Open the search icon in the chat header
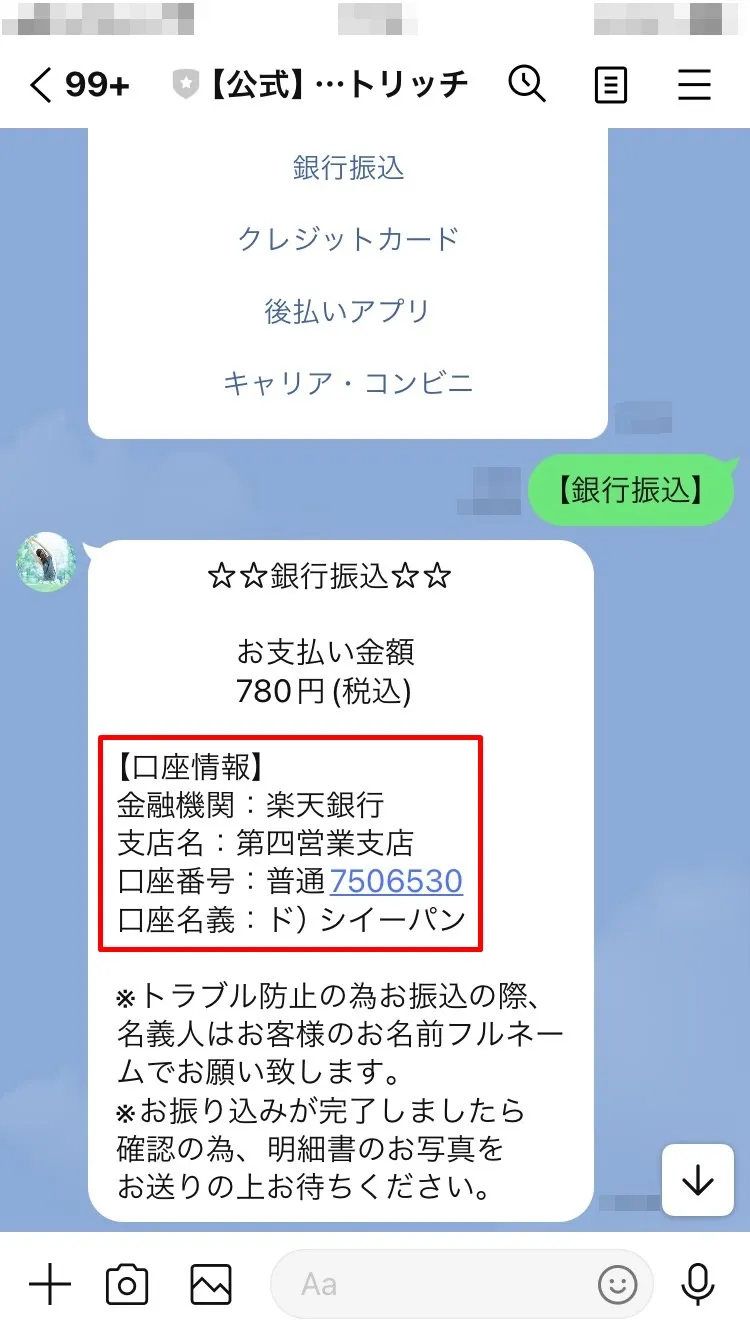 coord(529,84)
